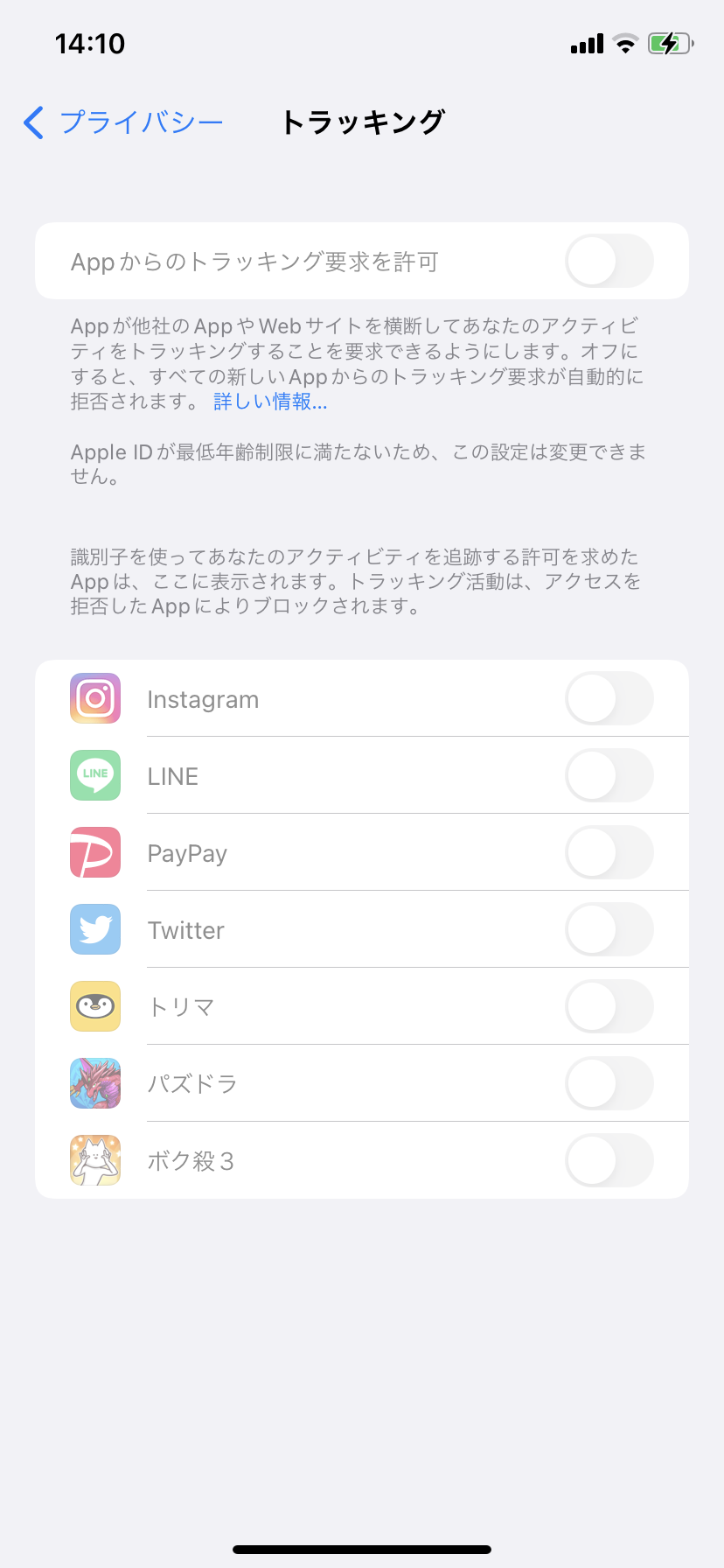Toggle tracking for パズドラ
Viewport: 724px width, 1568px height.
click(609, 1083)
